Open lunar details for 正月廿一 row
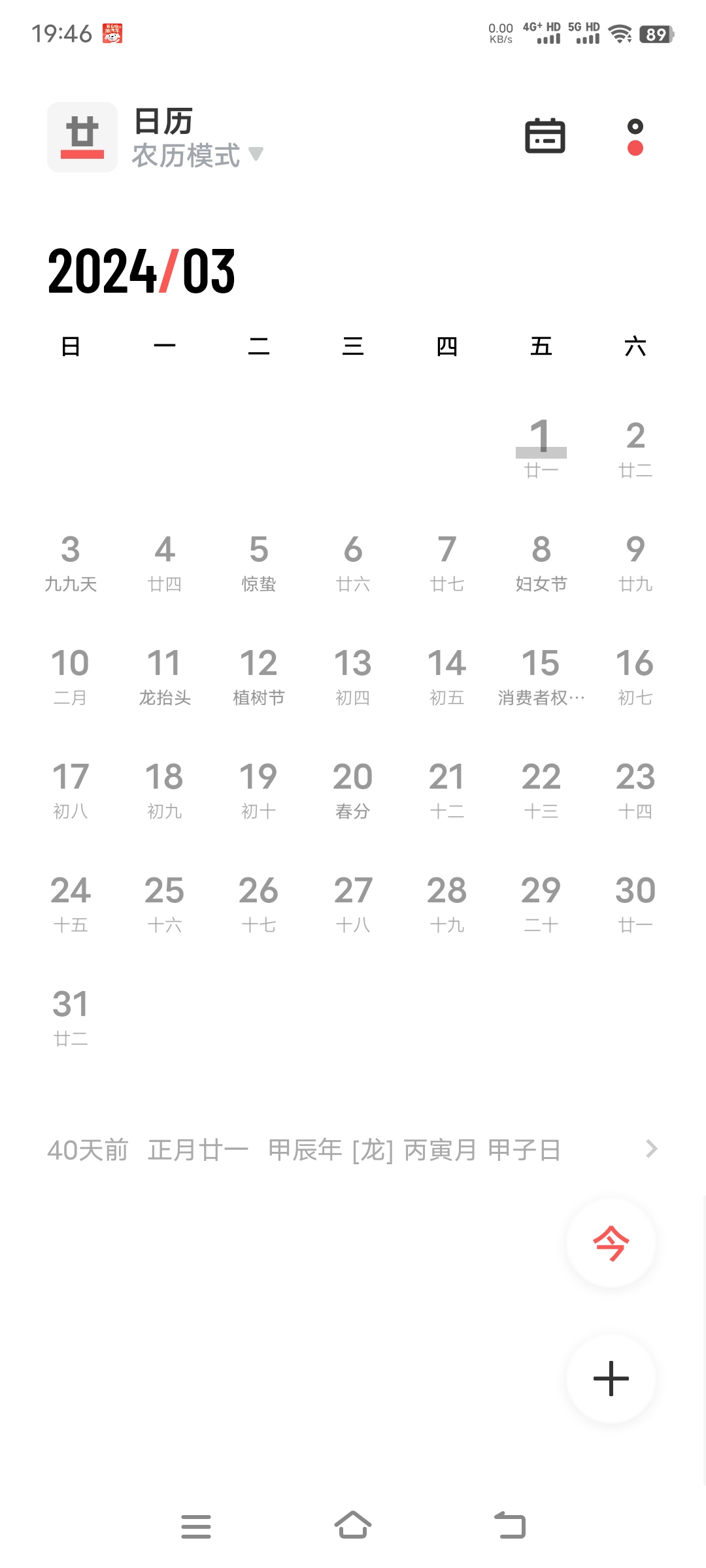This screenshot has width=706, height=1568. [353, 1150]
